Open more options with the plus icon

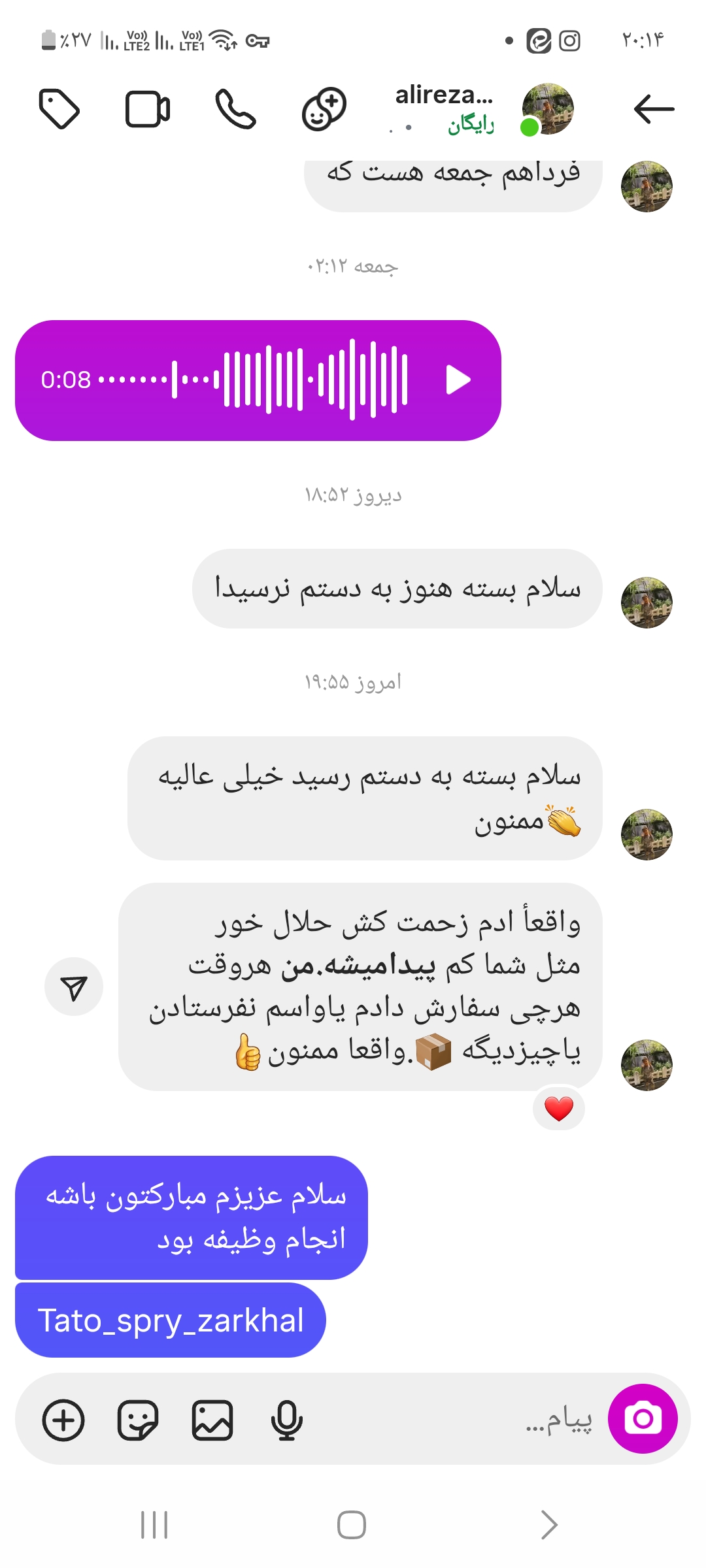click(x=63, y=1420)
